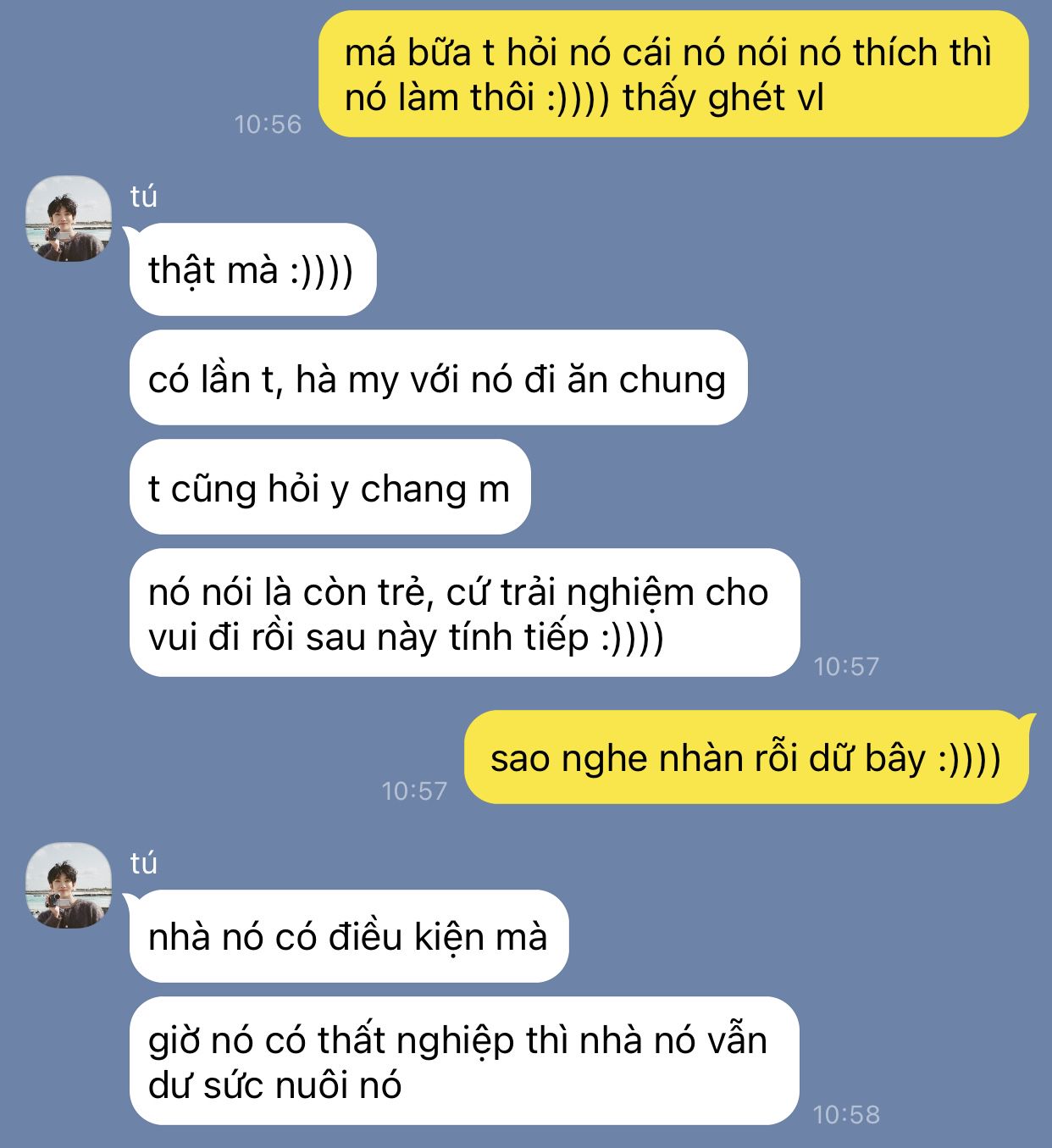Open tú's profile photo beside "thật mà" message
This screenshot has width=1052, height=1148.
tap(68, 219)
